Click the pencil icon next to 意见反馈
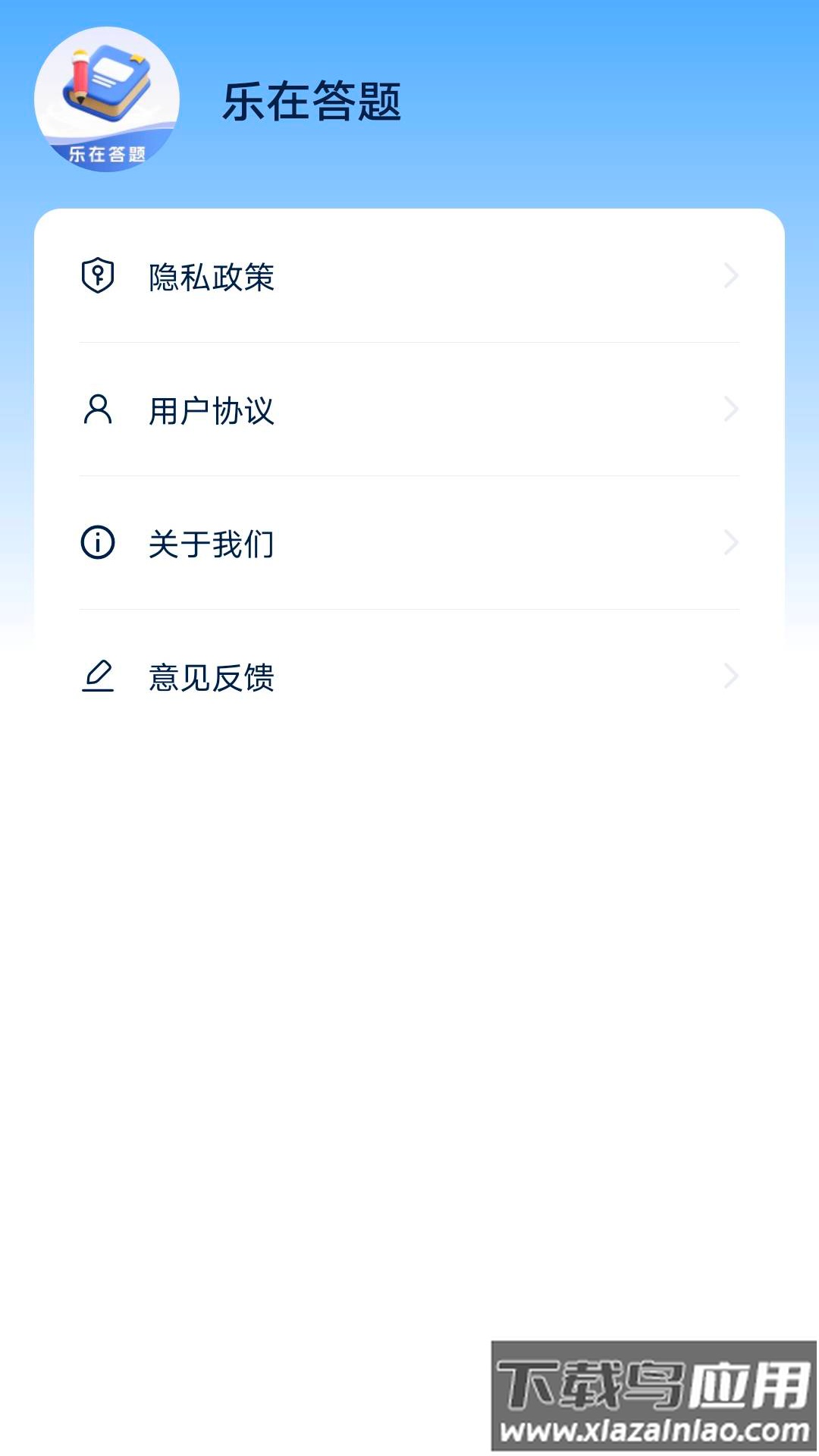This screenshot has width=819, height=1456. (x=97, y=676)
